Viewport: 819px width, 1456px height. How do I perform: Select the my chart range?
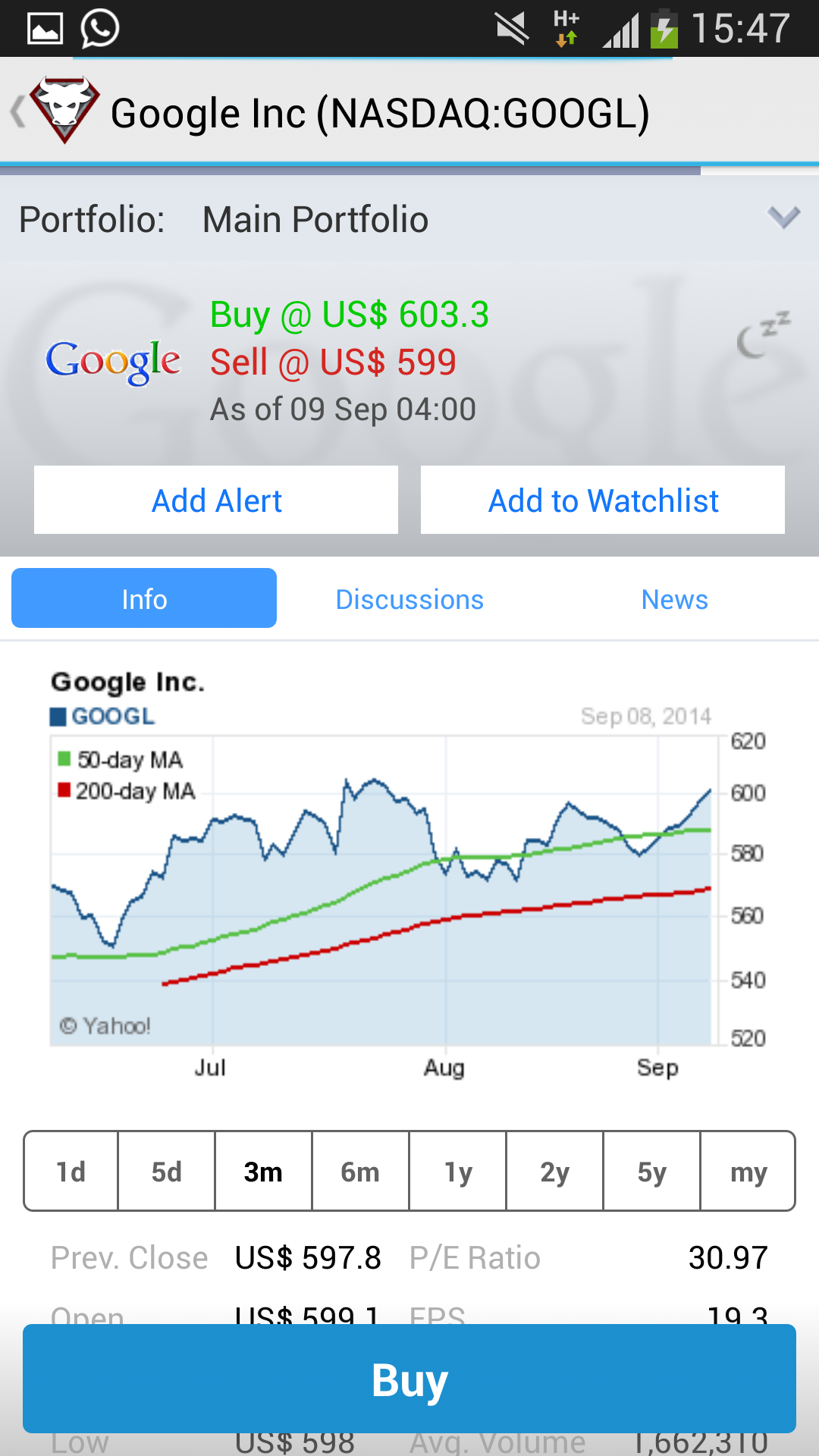coord(748,1172)
